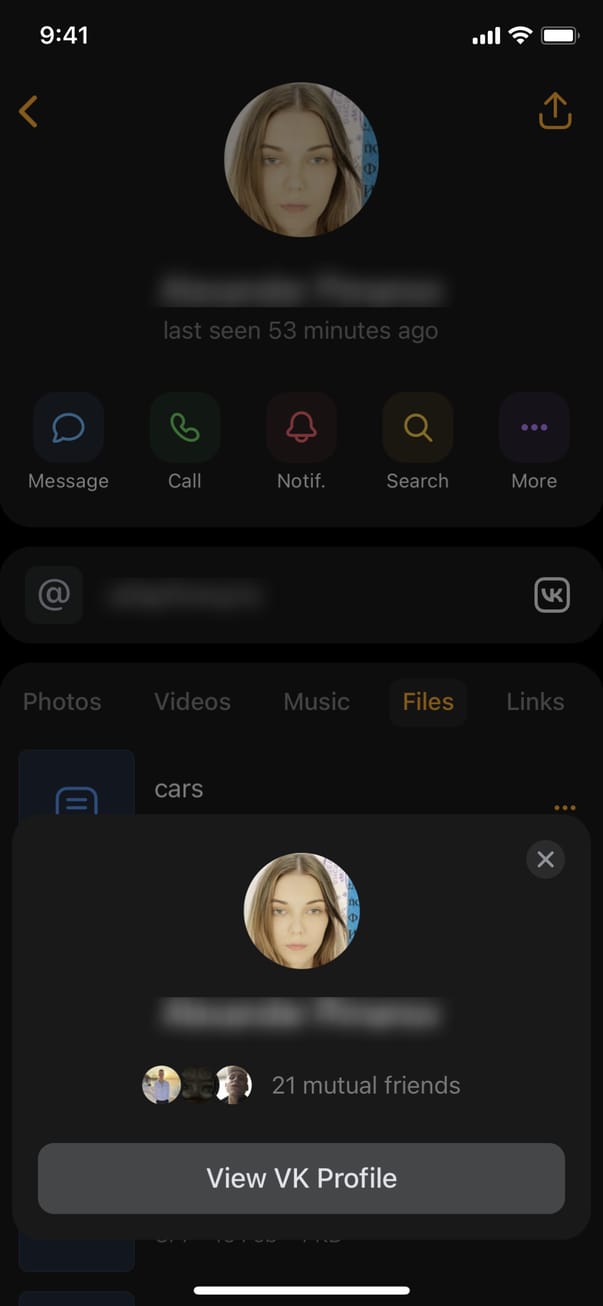603x1306 pixels.
Task: Switch to the Videos tab
Action: point(192,702)
